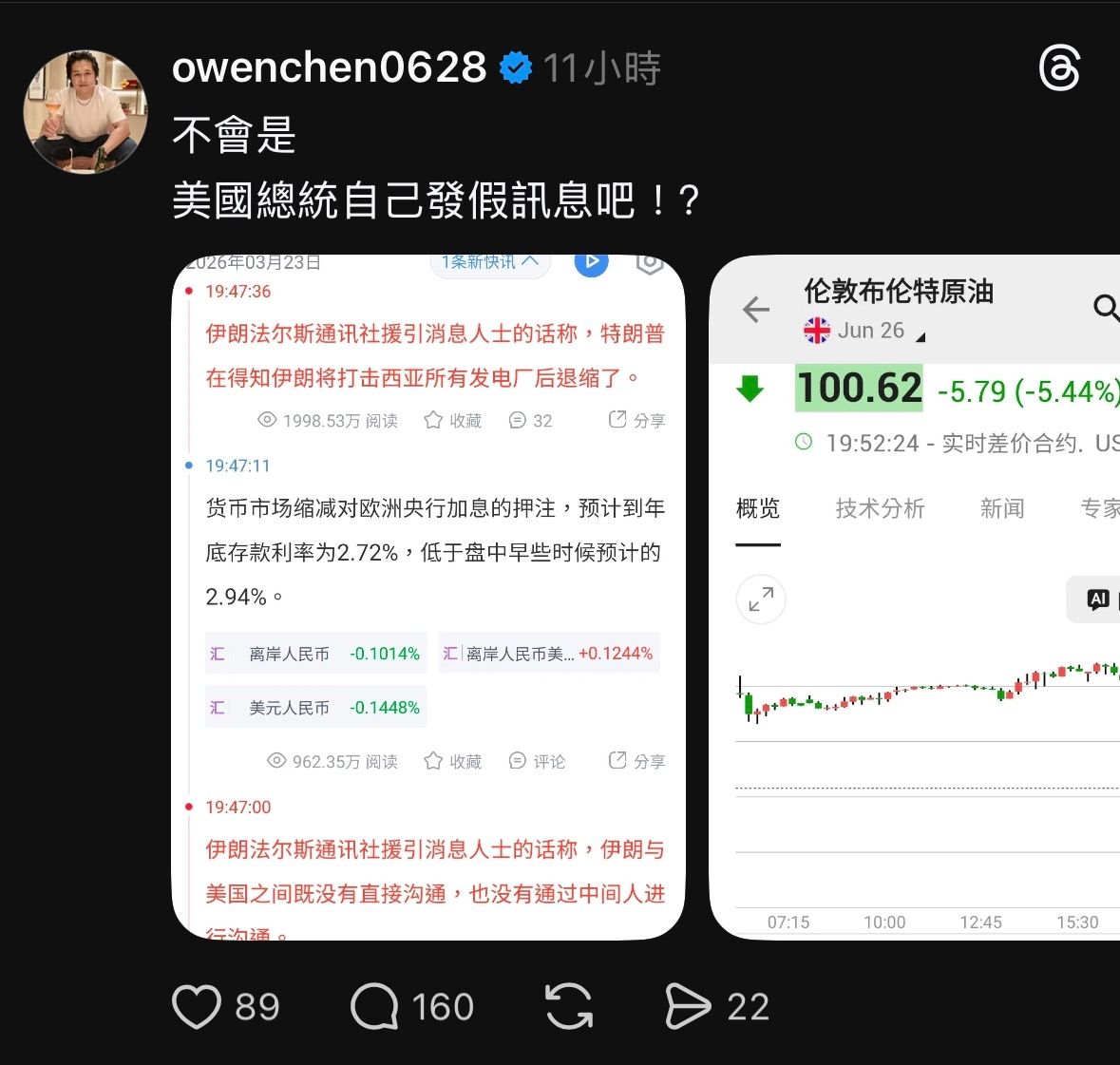Open the comments on this post
This screenshot has width=1120, height=1065.
click(x=374, y=1007)
